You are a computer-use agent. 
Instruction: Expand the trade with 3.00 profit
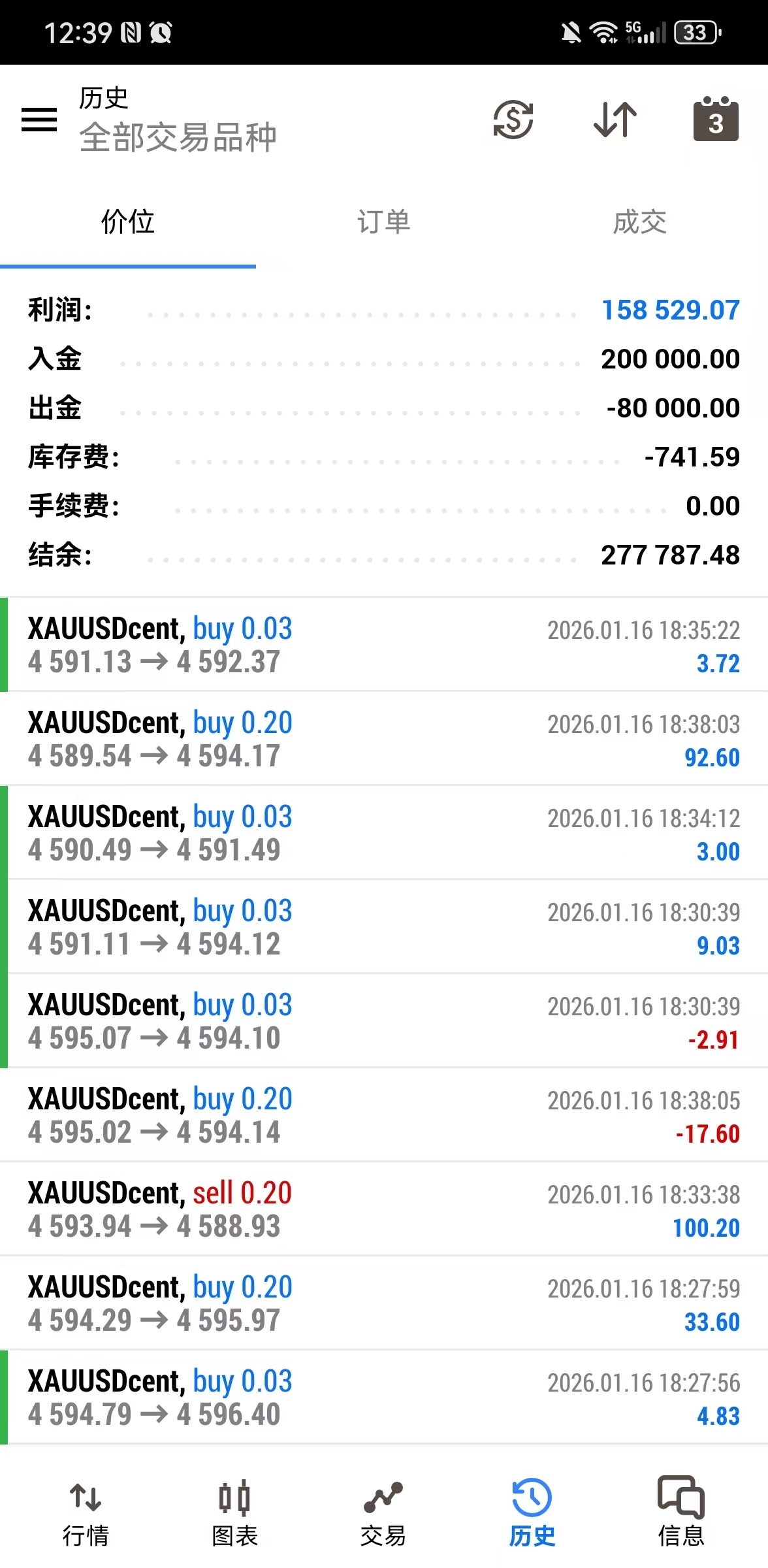pos(384,833)
